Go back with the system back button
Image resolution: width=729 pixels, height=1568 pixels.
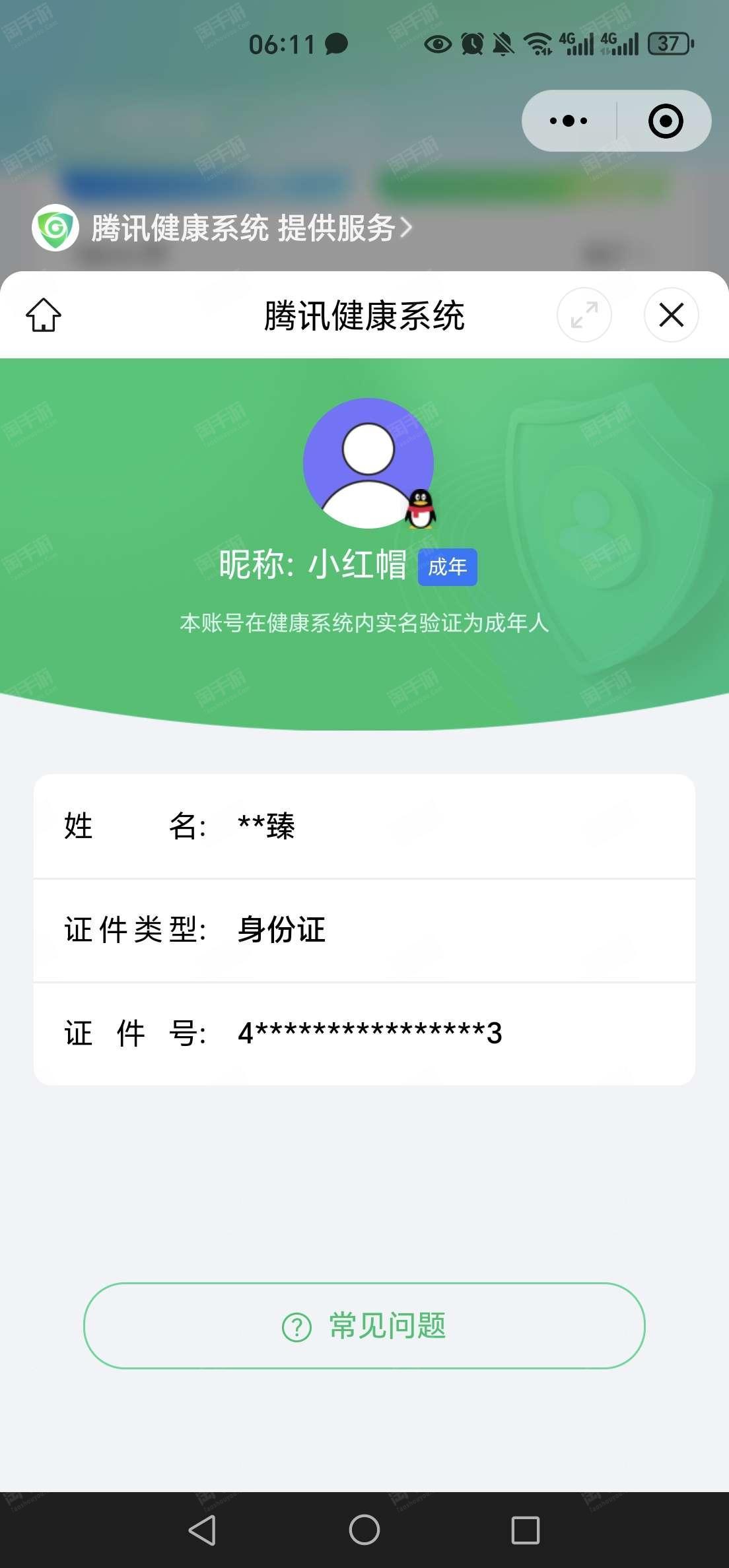point(203,1530)
